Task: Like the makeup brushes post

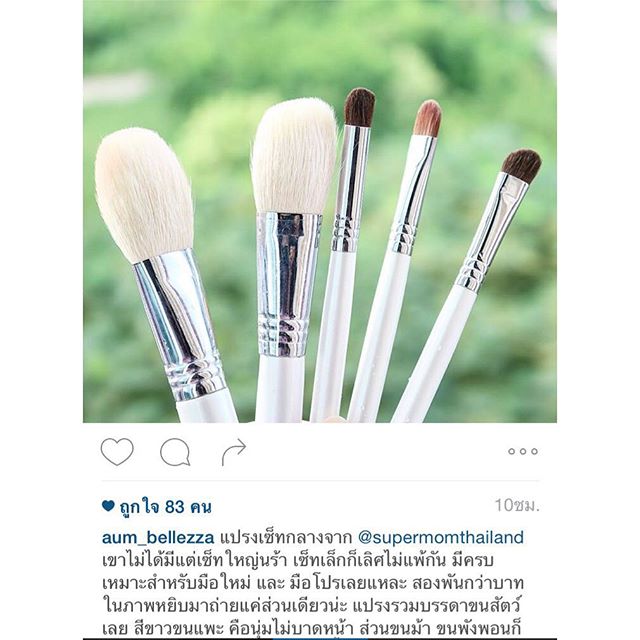Action: [117, 452]
